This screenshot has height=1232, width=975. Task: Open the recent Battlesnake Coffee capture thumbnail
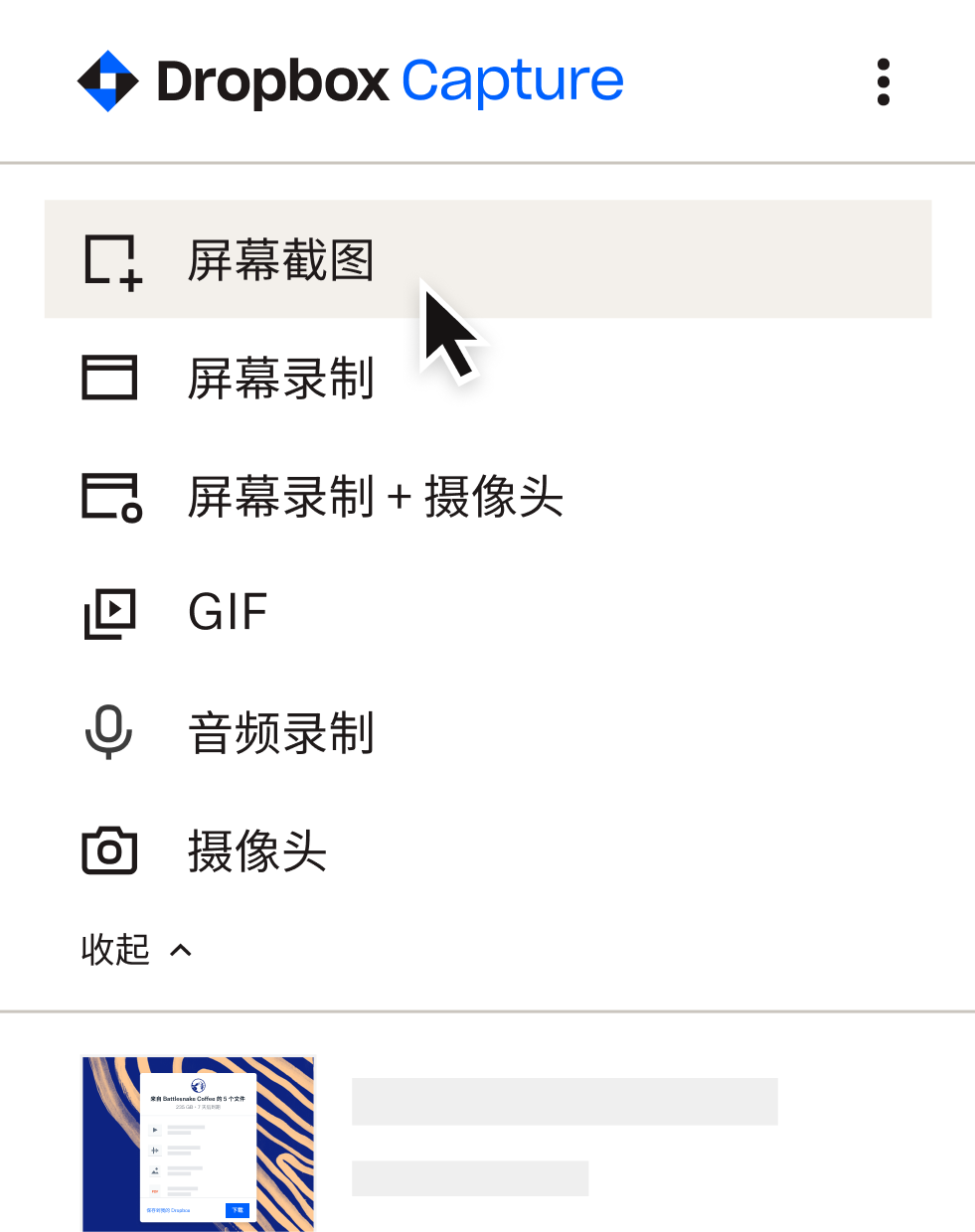[197, 1143]
